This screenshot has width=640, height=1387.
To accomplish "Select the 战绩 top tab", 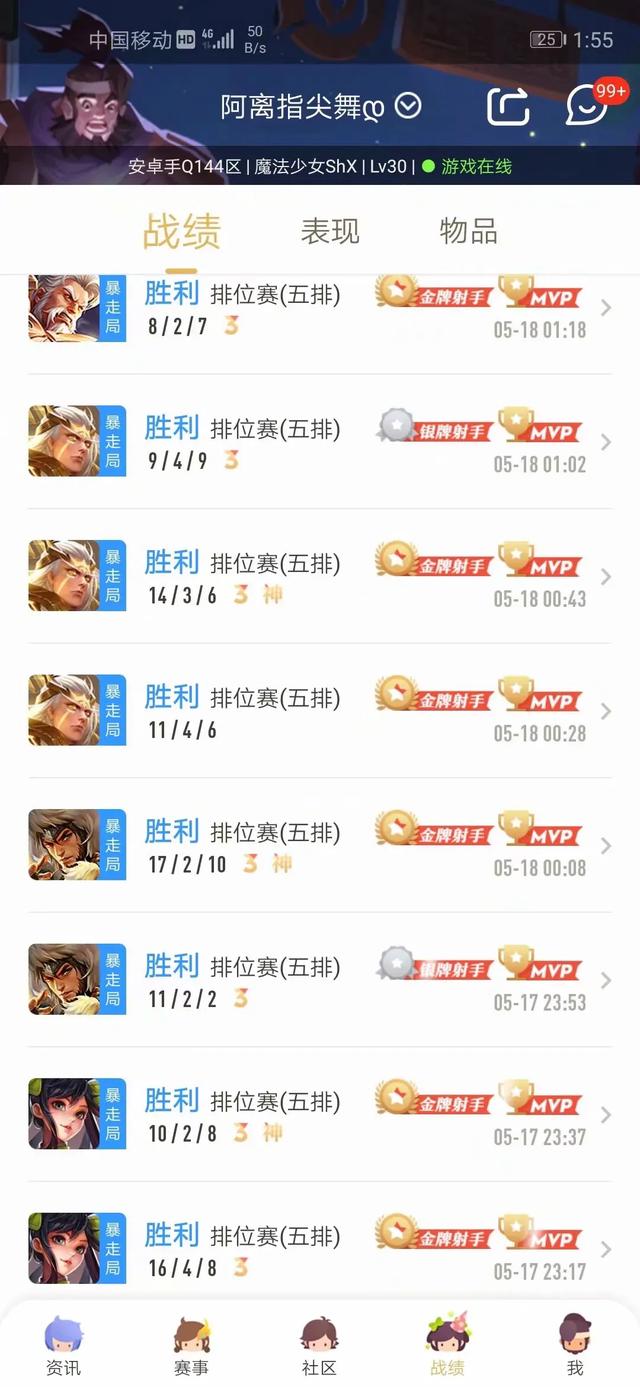I will [x=181, y=231].
